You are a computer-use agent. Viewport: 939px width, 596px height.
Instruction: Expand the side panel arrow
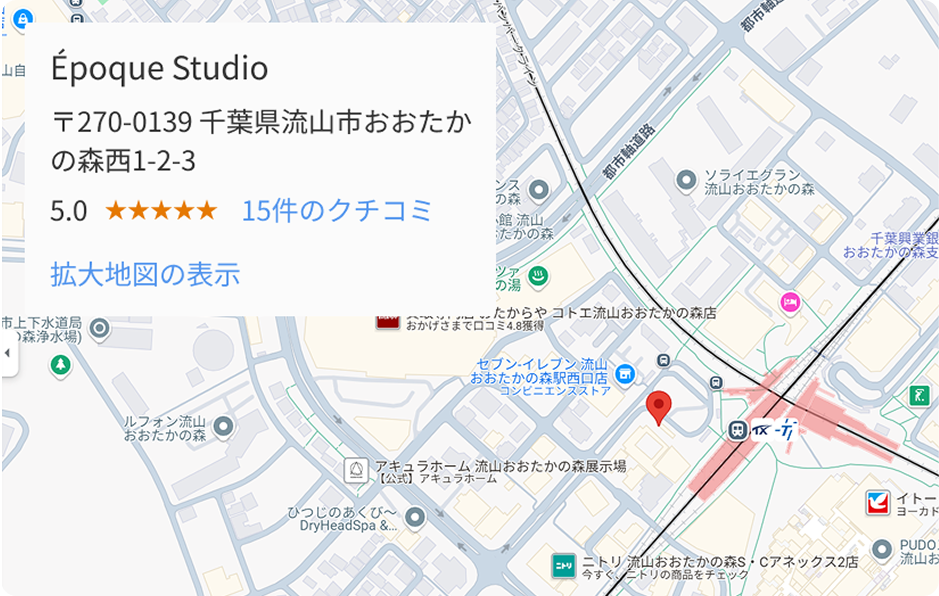coord(8,353)
